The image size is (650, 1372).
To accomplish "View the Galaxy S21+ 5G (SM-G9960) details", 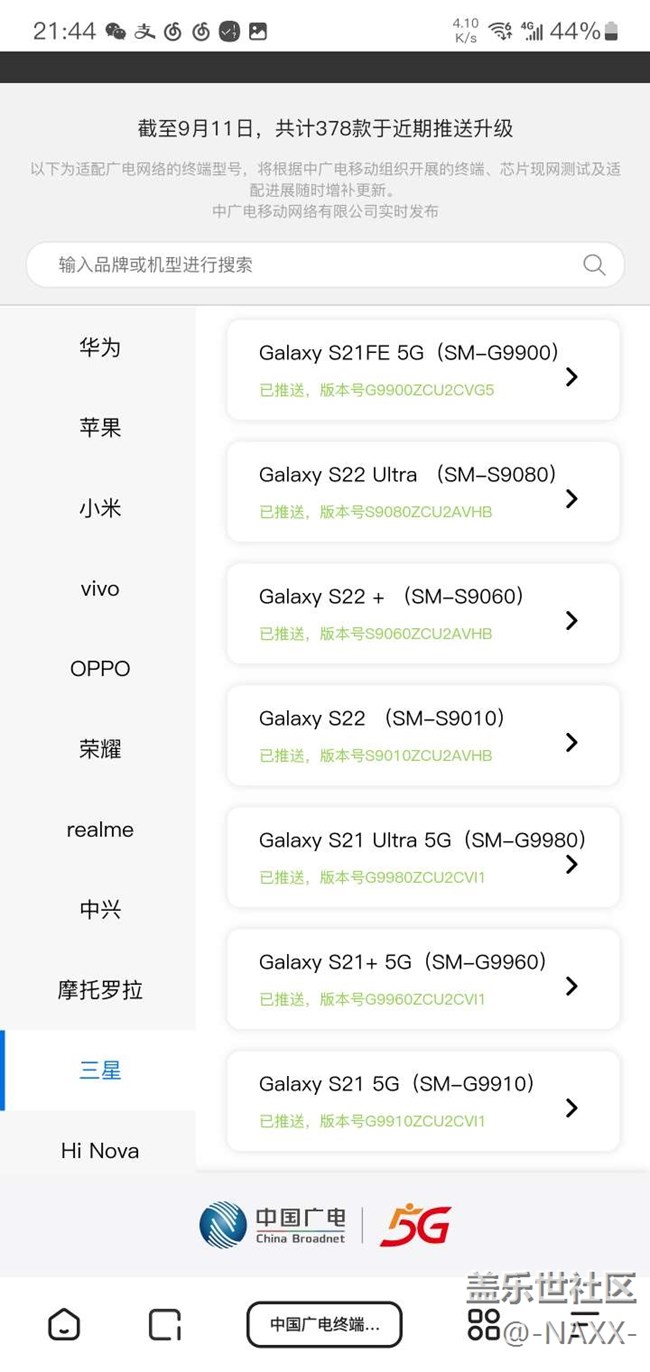I will (x=423, y=980).
